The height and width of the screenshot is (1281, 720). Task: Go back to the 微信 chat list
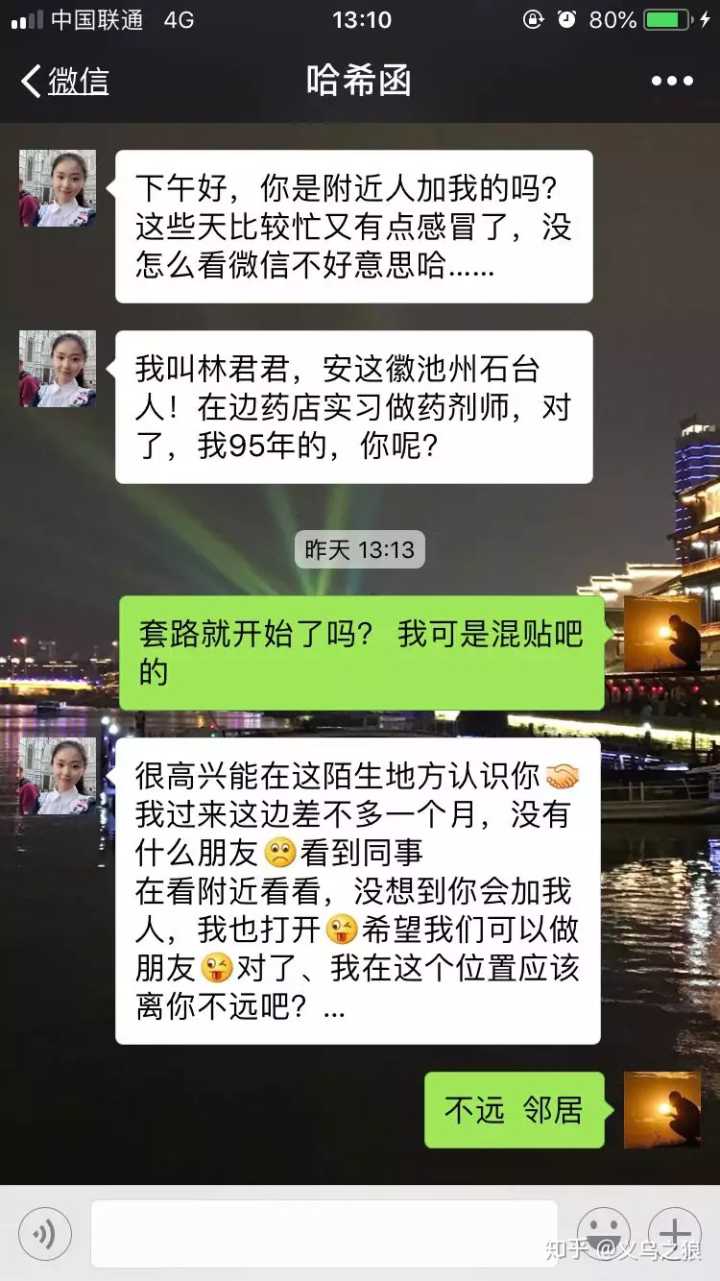click(x=65, y=81)
